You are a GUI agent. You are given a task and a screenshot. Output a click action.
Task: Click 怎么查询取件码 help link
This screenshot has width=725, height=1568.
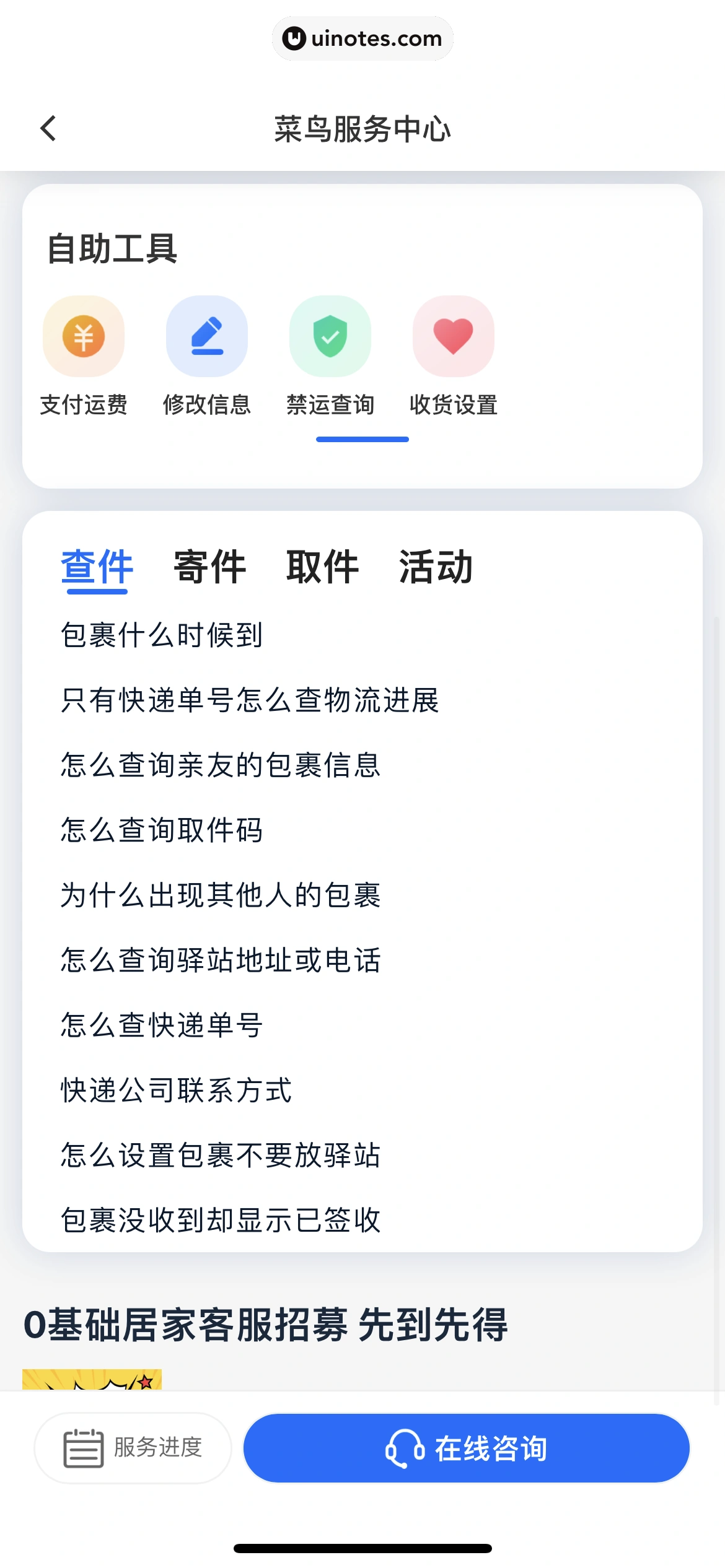coord(162,832)
